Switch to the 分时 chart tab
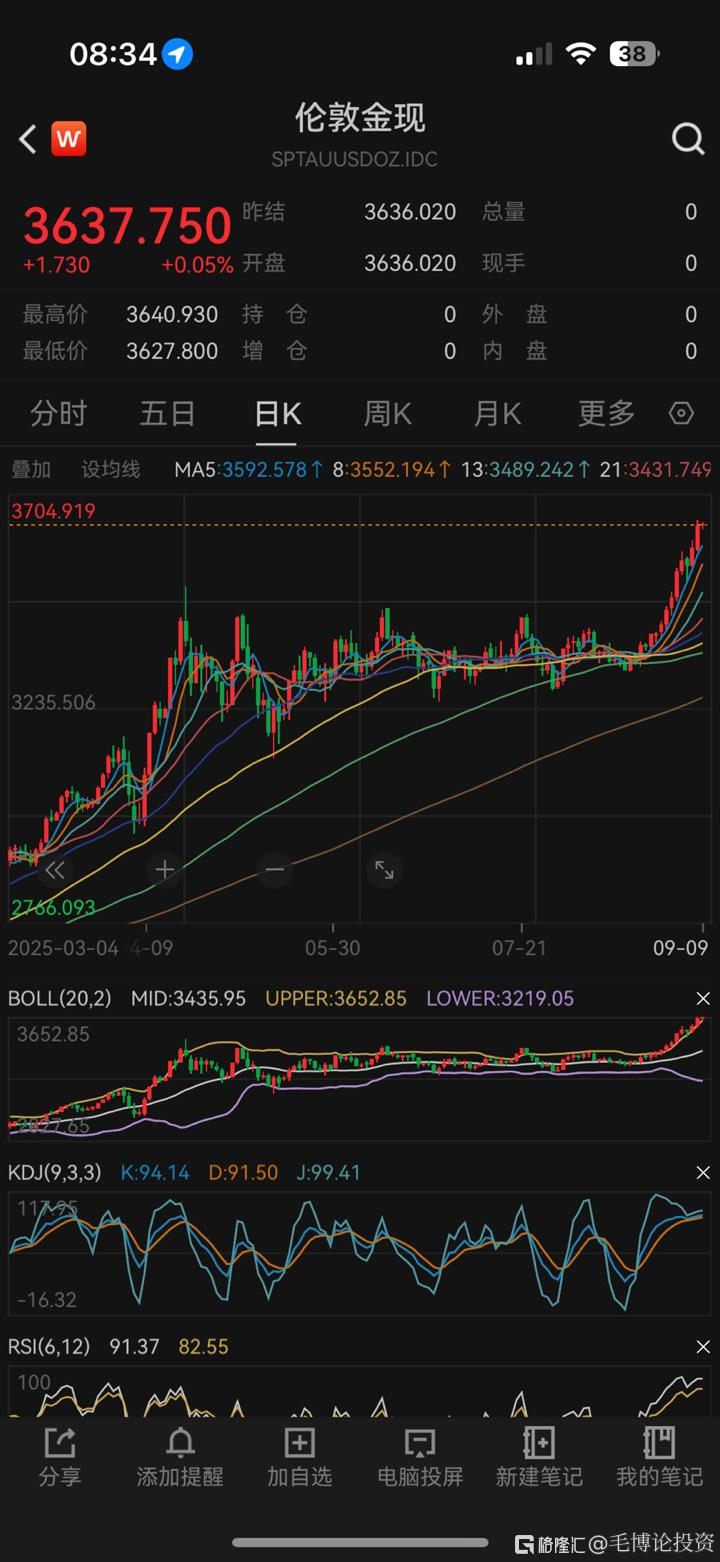Viewport: 720px width, 1562px height. pos(58,413)
